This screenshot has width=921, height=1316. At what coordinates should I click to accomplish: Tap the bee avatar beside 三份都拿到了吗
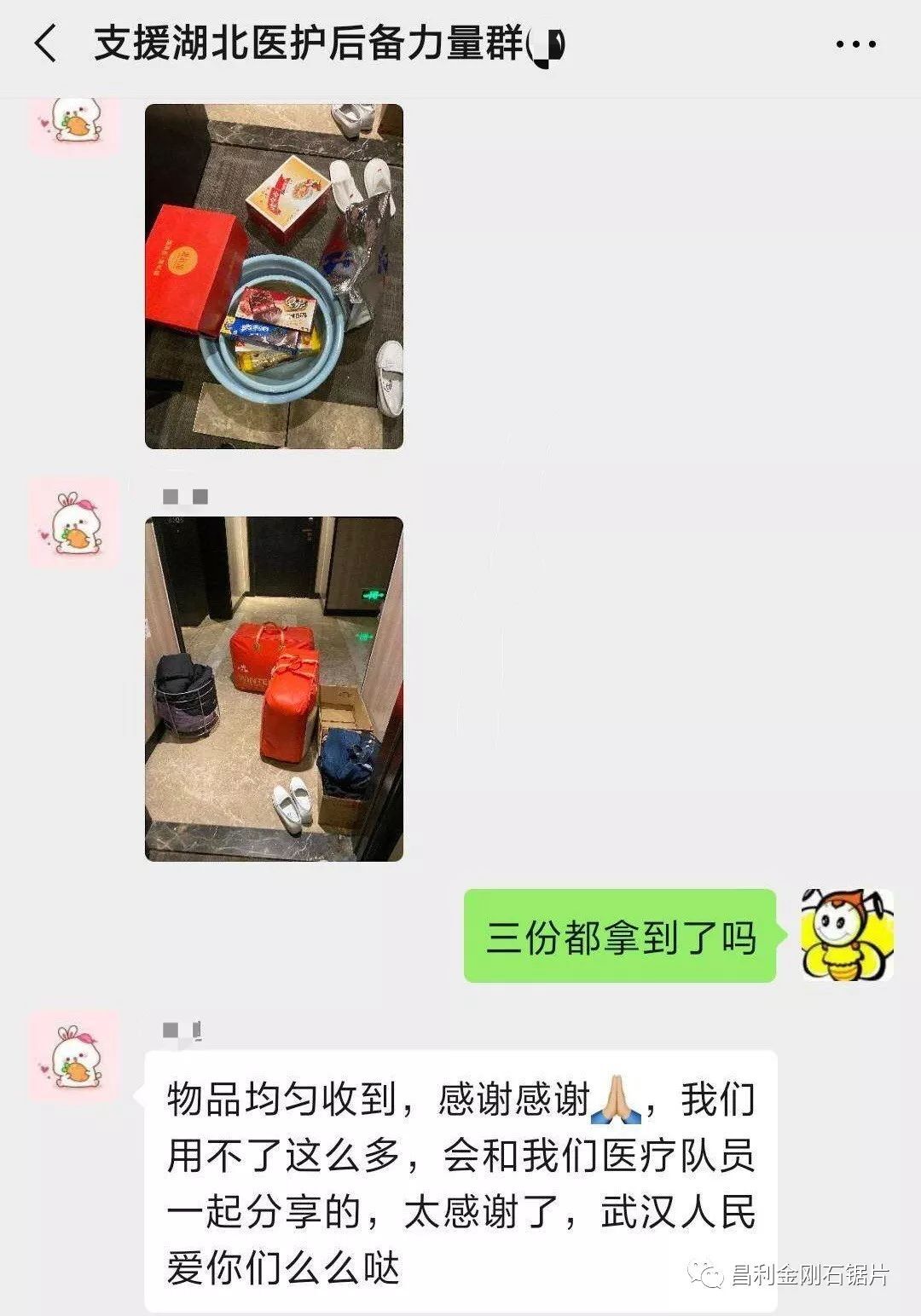(x=846, y=935)
